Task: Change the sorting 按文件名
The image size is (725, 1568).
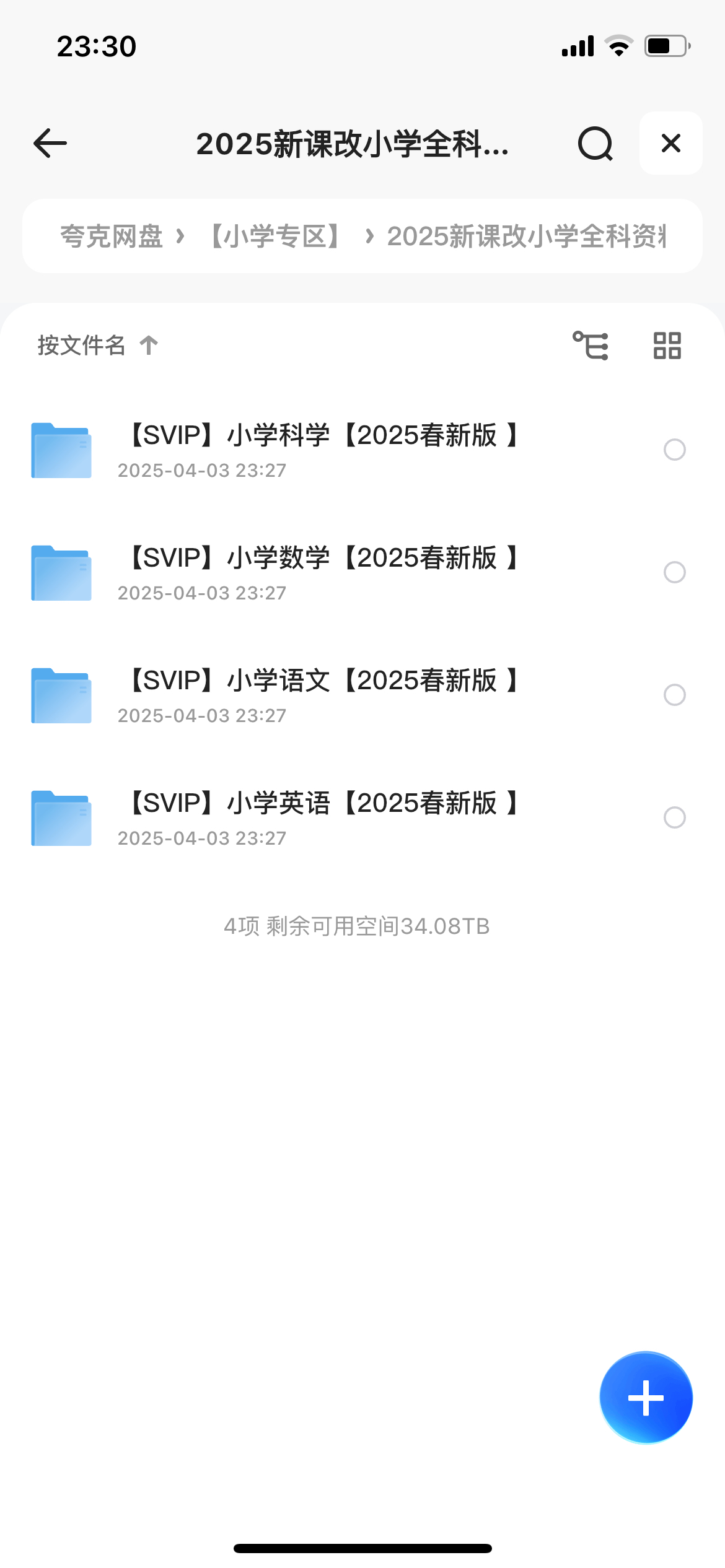Action: click(x=98, y=345)
